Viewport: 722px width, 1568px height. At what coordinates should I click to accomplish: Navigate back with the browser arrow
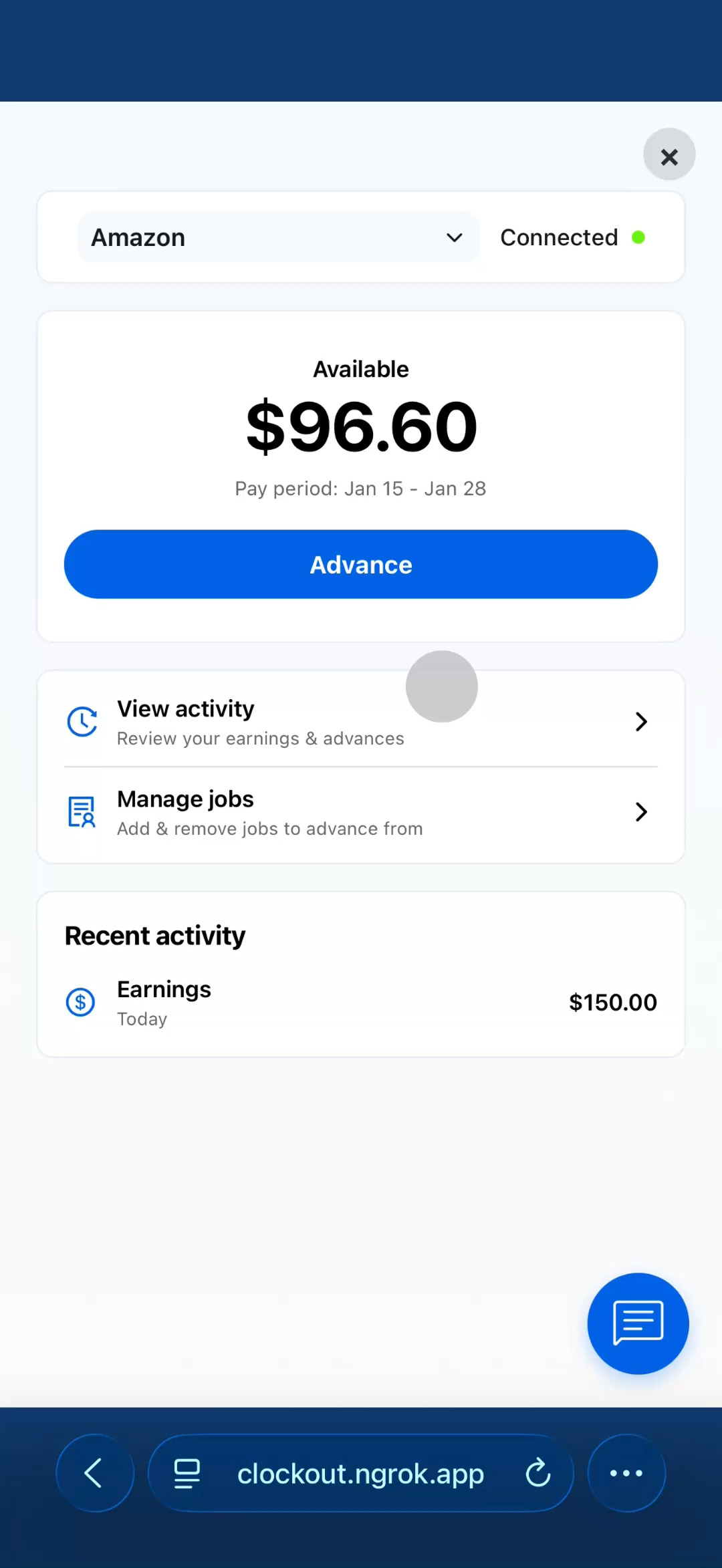pos(94,1473)
